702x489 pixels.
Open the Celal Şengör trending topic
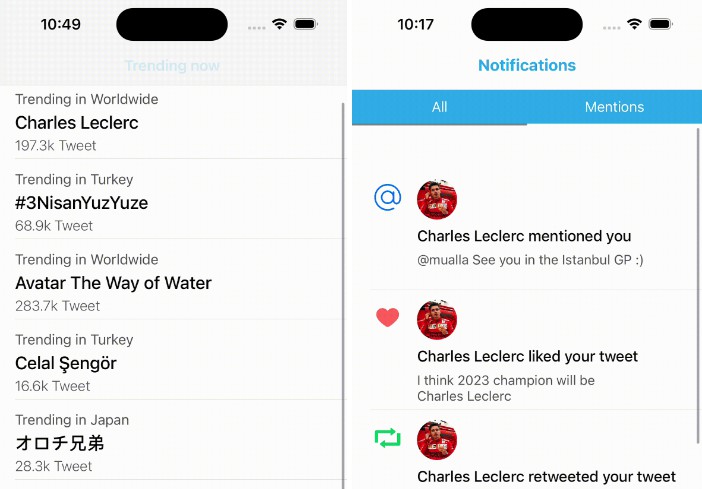coord(66,363)
